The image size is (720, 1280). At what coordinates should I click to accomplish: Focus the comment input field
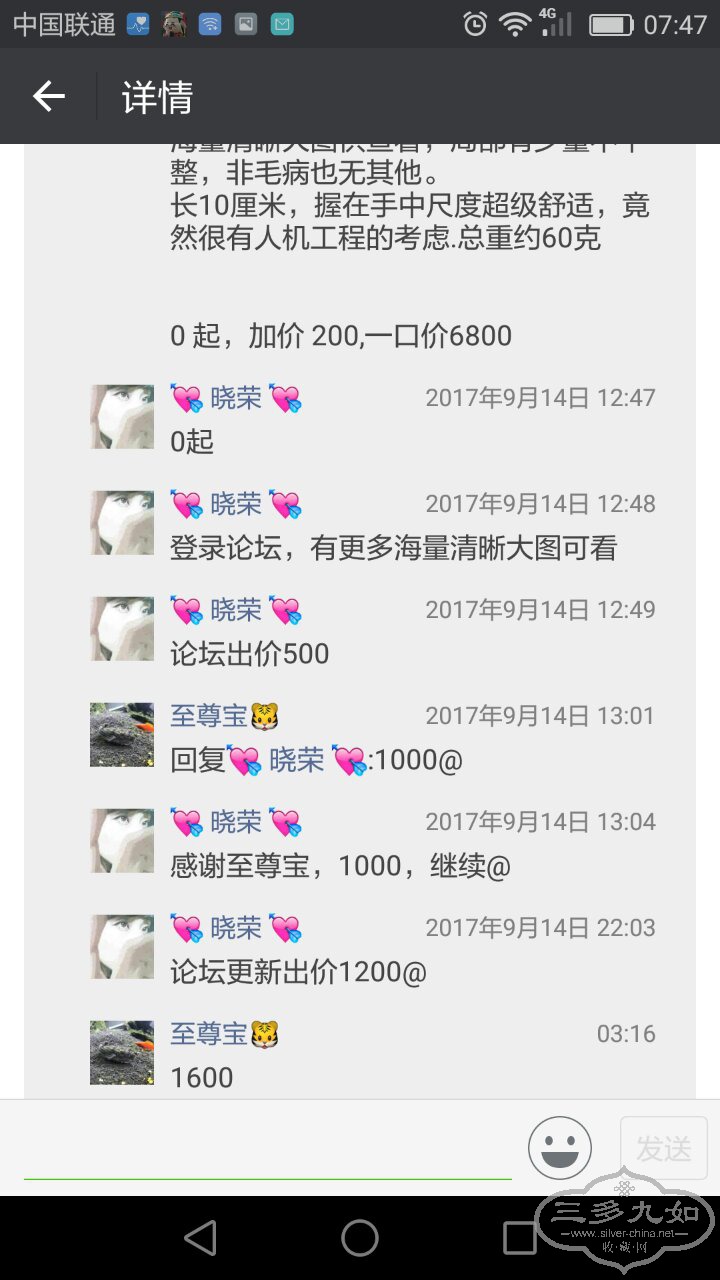(x=268, y=1148)
